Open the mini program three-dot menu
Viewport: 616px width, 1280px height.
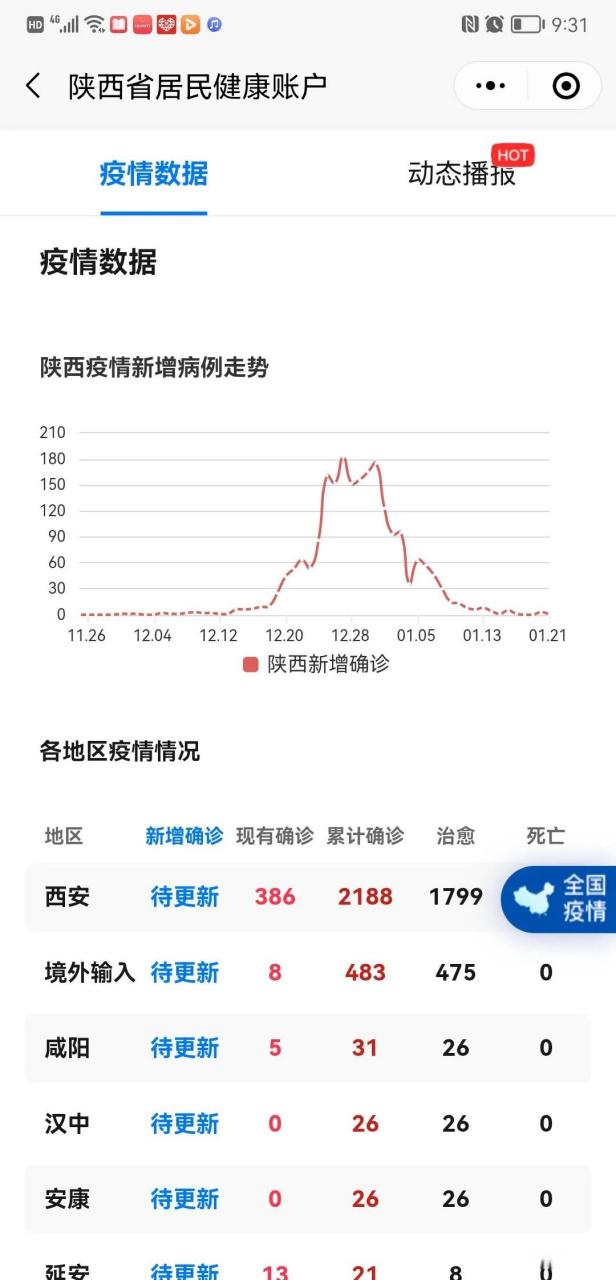coord(490,86)
